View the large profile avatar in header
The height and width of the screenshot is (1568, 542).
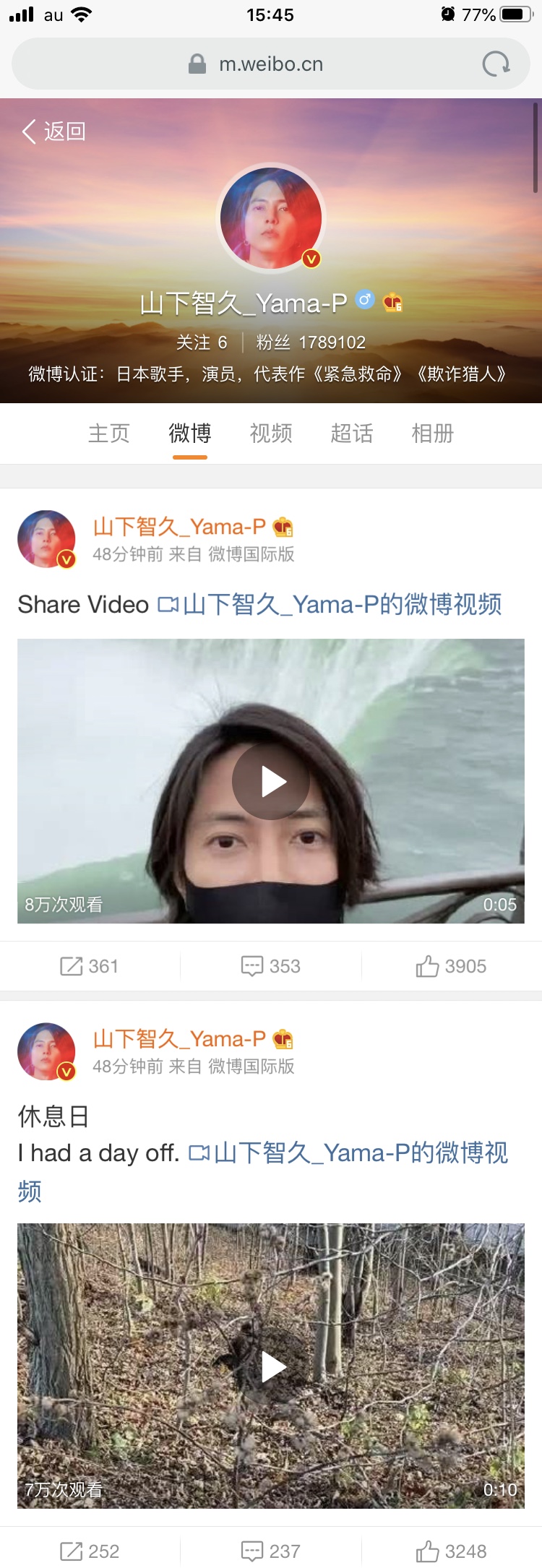tap(271, 217)
